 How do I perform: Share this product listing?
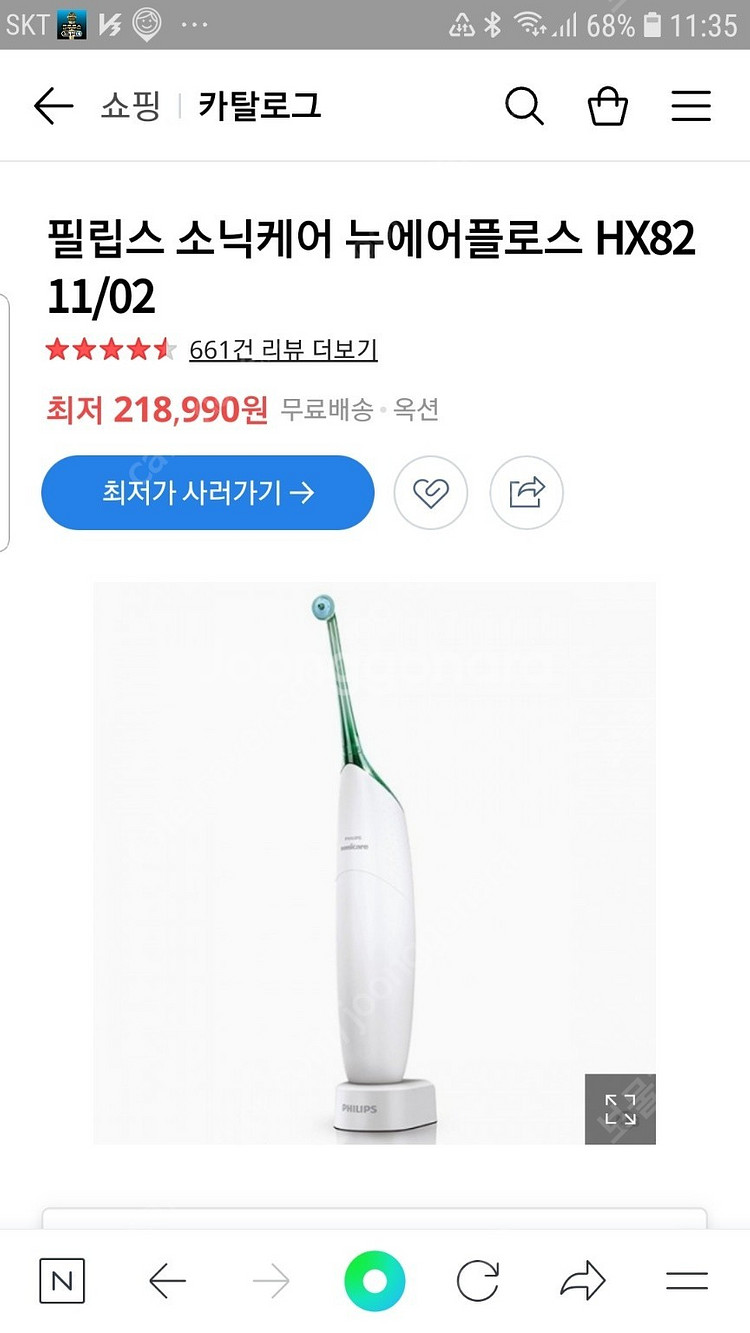pyautogui.click(x=526, y=492)
